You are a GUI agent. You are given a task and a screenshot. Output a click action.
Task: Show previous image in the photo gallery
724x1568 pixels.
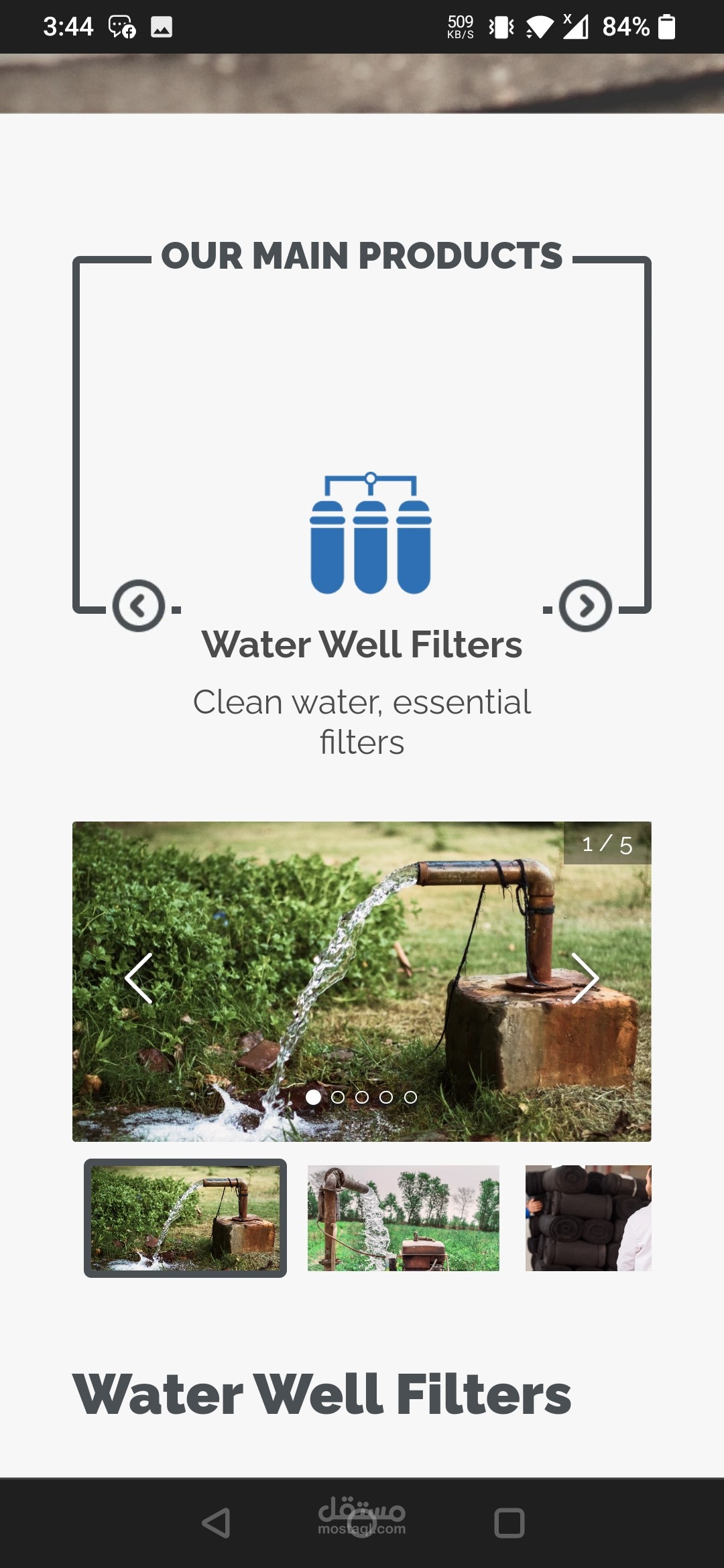139,978
